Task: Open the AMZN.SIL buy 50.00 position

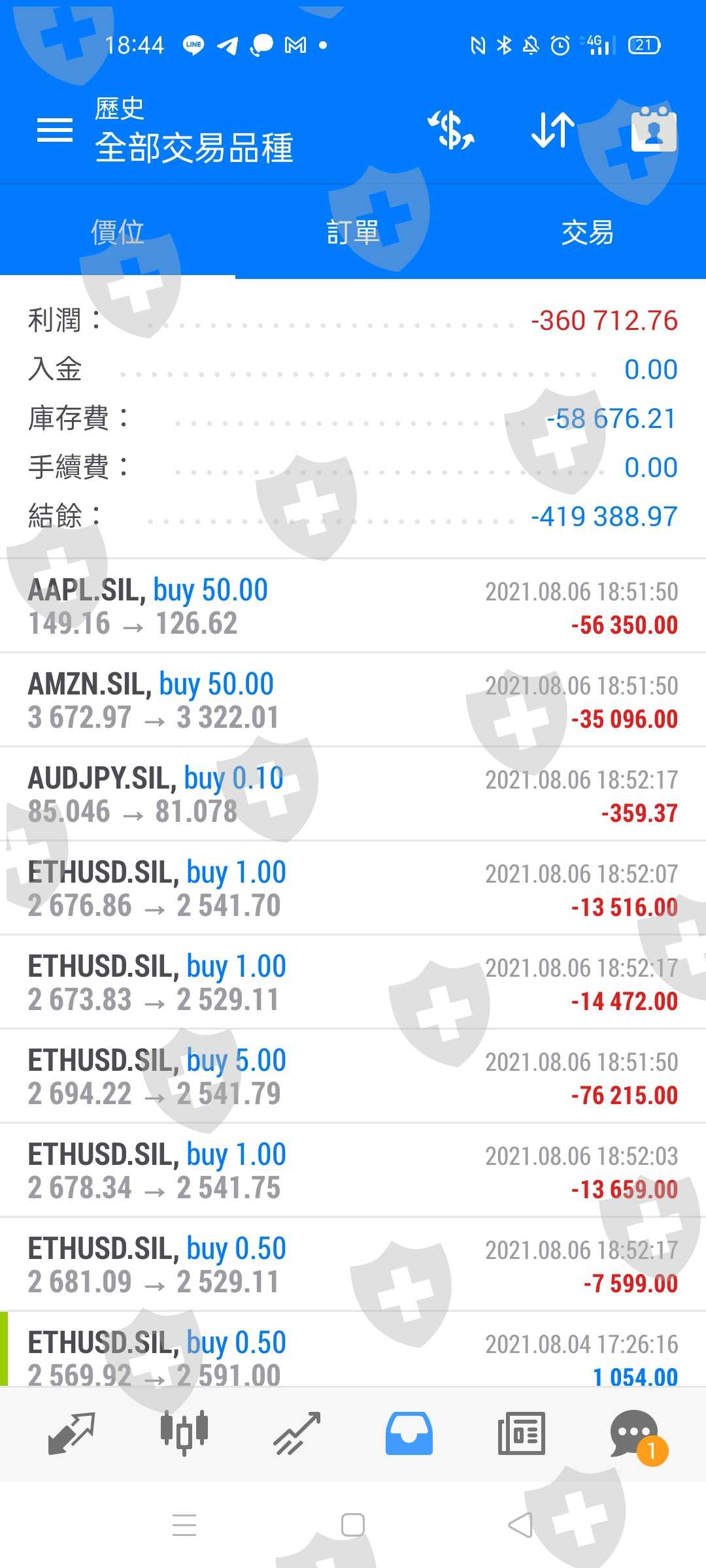Action: tap(353, 700)
